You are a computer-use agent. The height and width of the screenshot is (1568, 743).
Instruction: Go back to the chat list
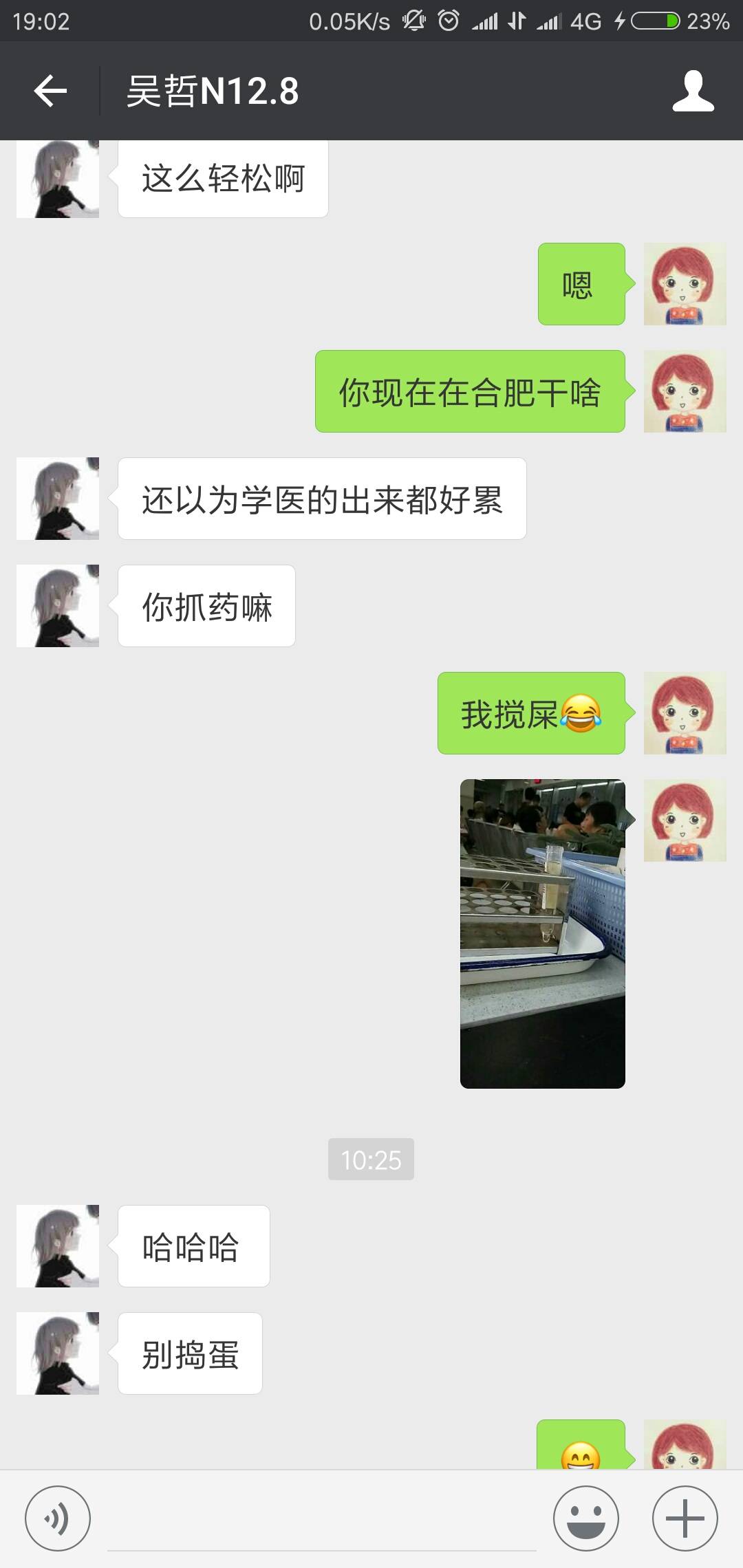coord(50,91)
